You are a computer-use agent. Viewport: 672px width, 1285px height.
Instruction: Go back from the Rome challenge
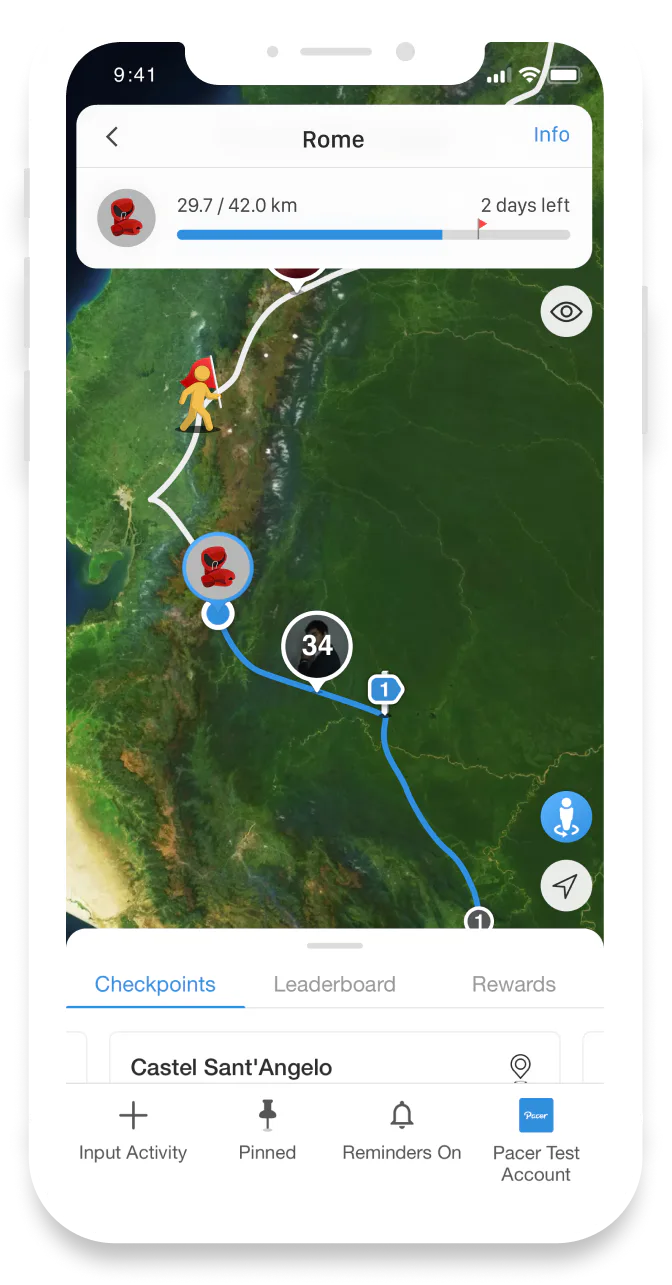112,137
